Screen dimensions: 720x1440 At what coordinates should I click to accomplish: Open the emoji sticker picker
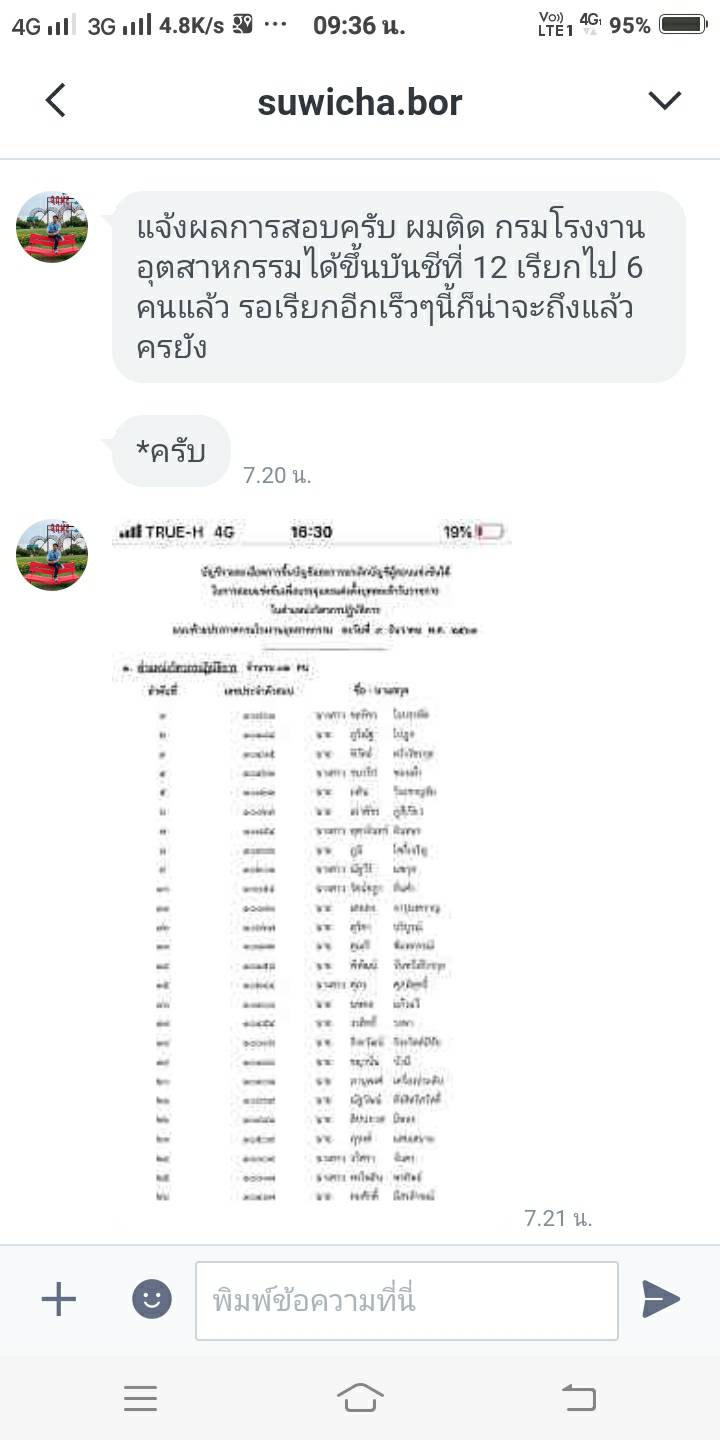[152, 1299]
